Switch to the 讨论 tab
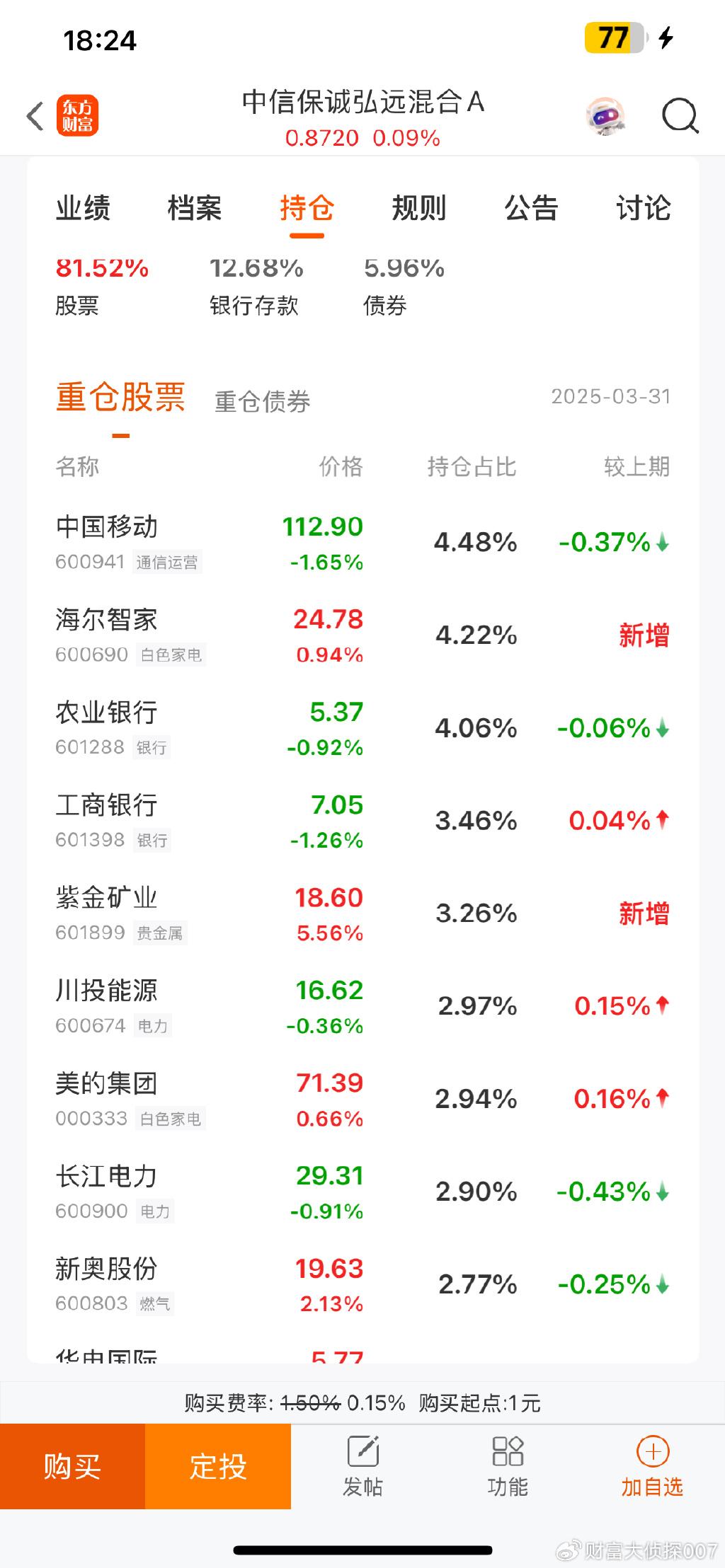 tap(643, 208)
